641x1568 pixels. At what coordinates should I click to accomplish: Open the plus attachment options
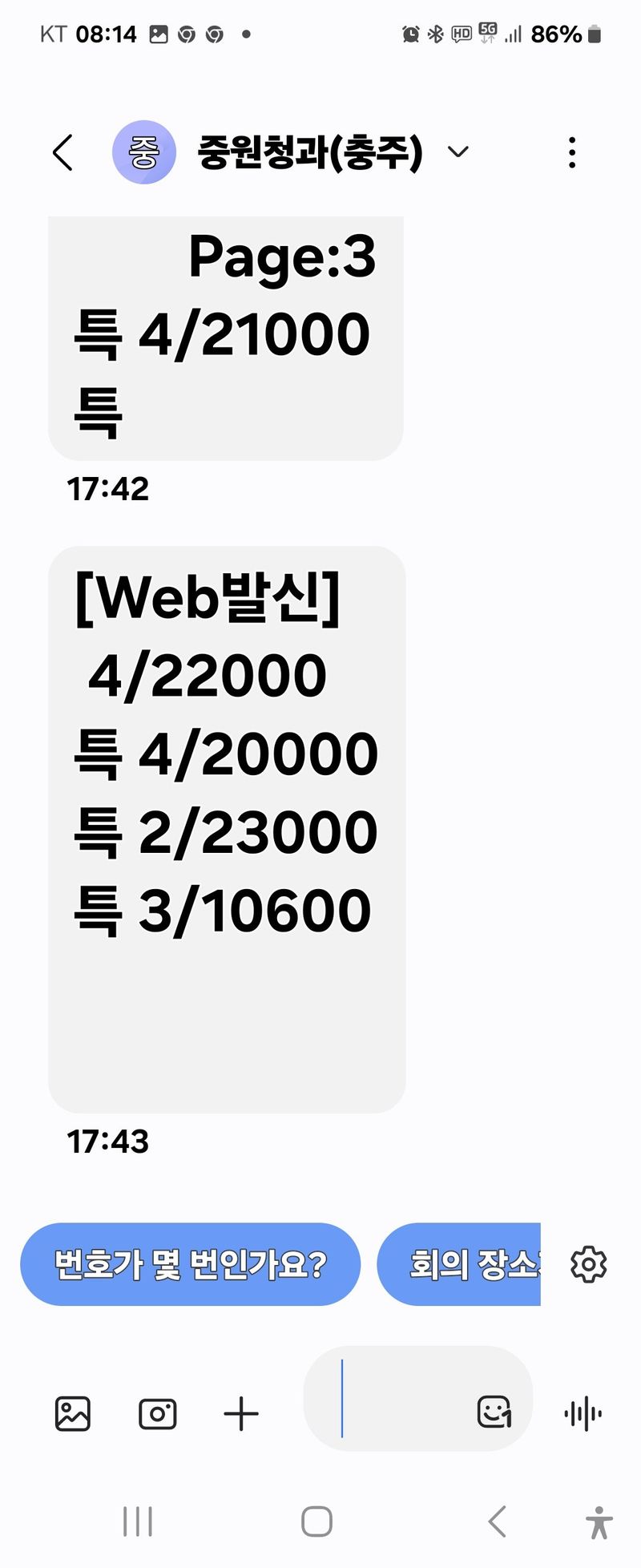click(x=240, y=1413)
